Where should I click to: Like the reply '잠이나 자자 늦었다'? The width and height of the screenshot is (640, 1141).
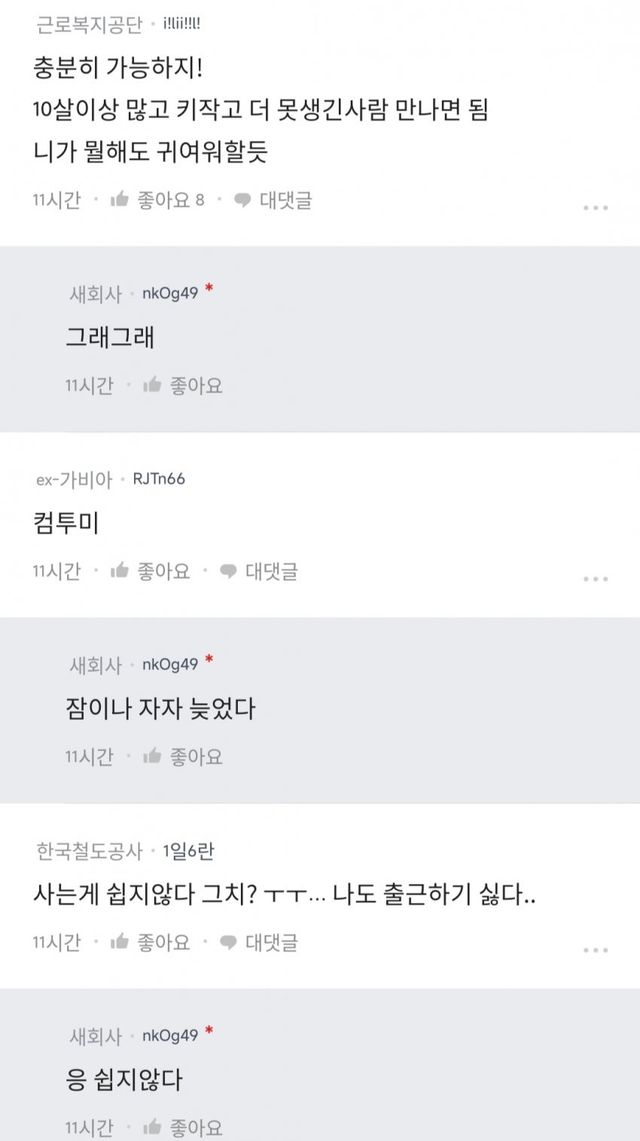pos(184,756)
